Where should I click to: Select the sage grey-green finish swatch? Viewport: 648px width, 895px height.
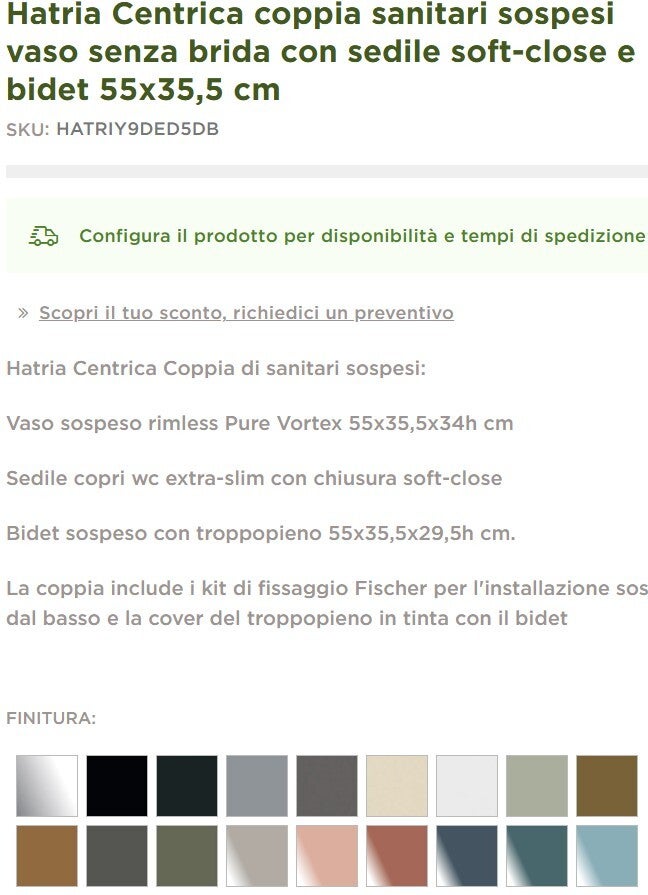point(536,785)
